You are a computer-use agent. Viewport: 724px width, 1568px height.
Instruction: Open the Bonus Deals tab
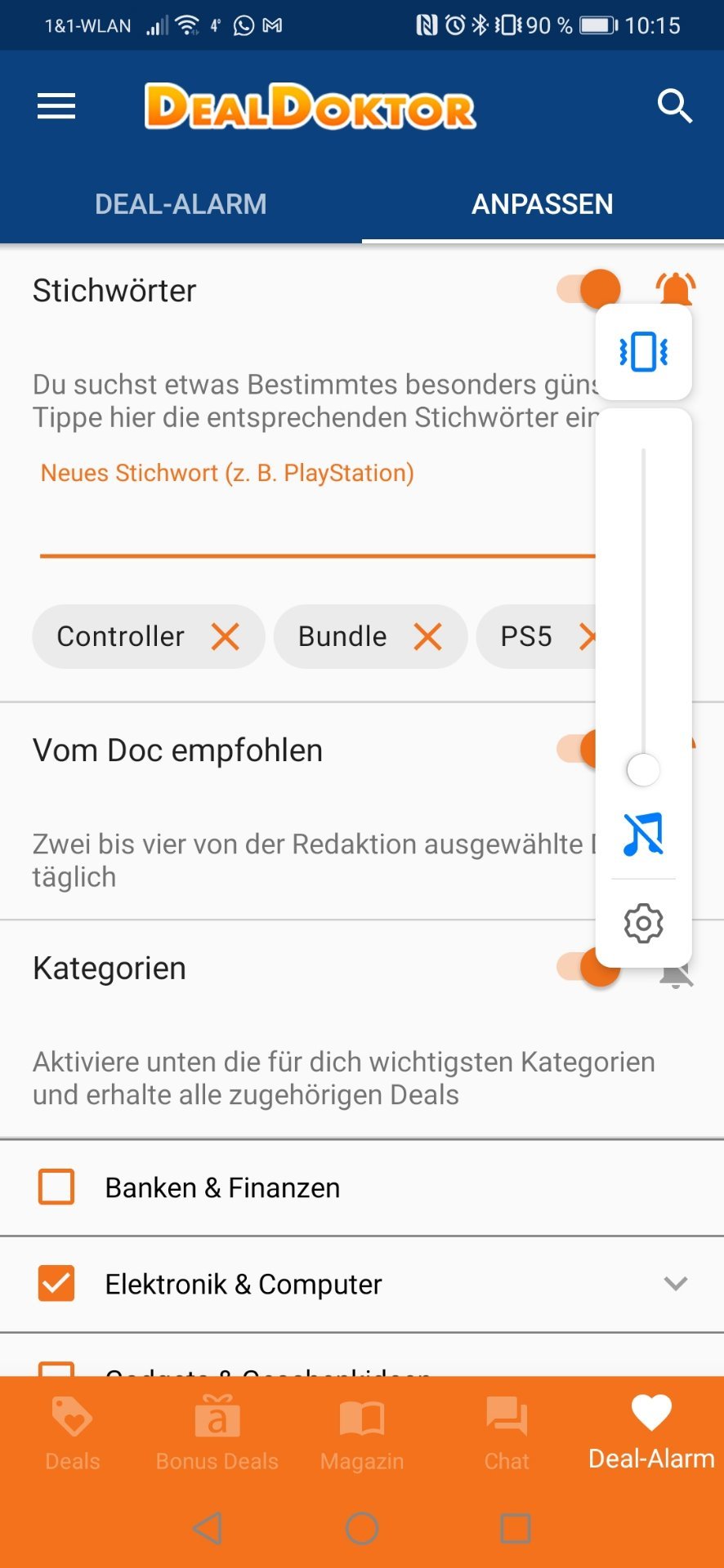[217, 1433]
